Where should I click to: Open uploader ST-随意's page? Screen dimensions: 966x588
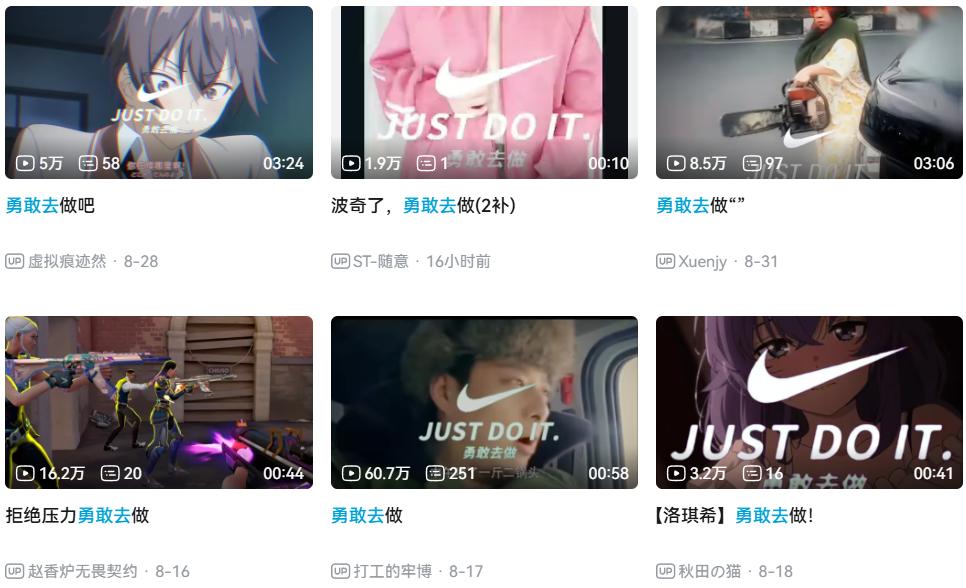pos(380,262)
